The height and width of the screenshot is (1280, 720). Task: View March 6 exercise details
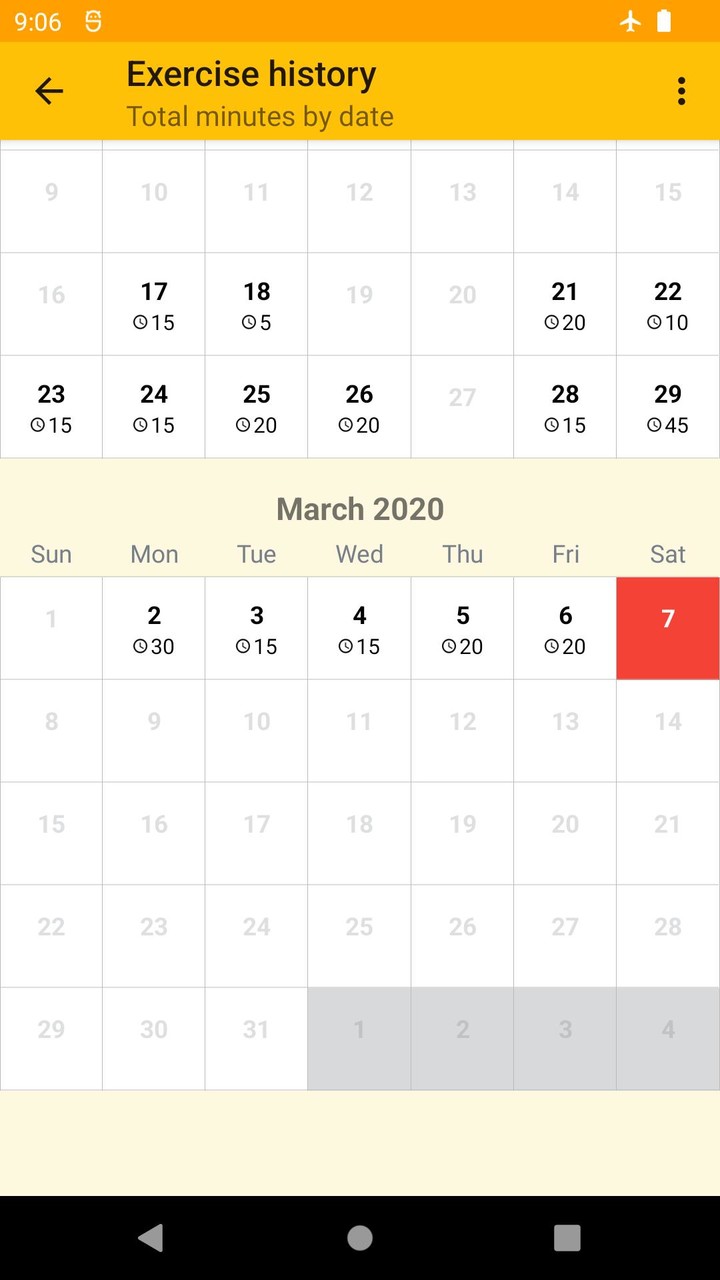(565, 629)
